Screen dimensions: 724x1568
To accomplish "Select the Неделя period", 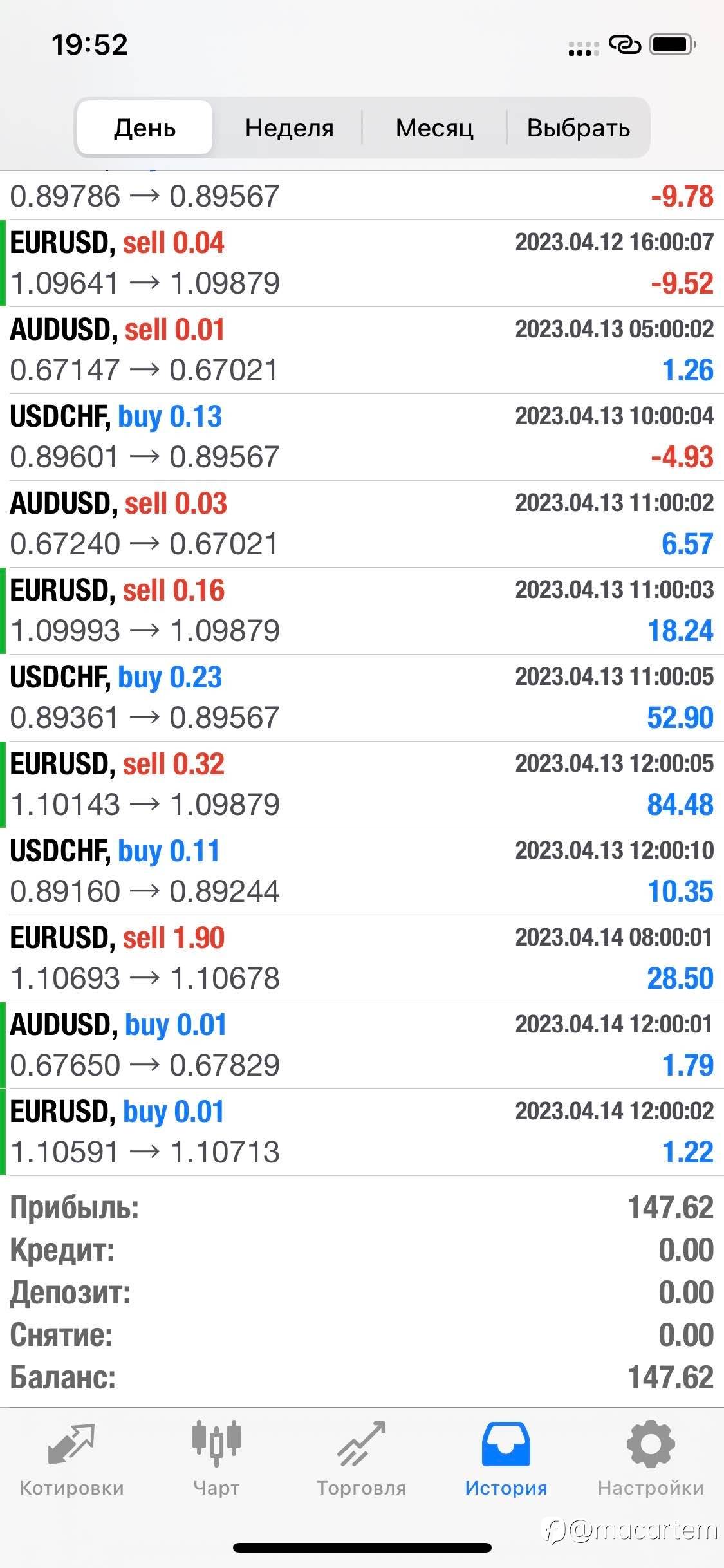I will click(289, 128).
